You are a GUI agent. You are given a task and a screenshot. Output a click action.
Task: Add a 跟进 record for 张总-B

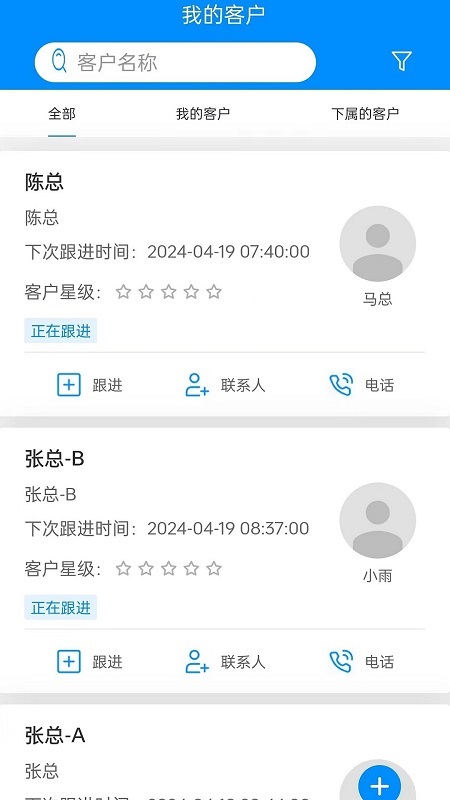(90, 662)
